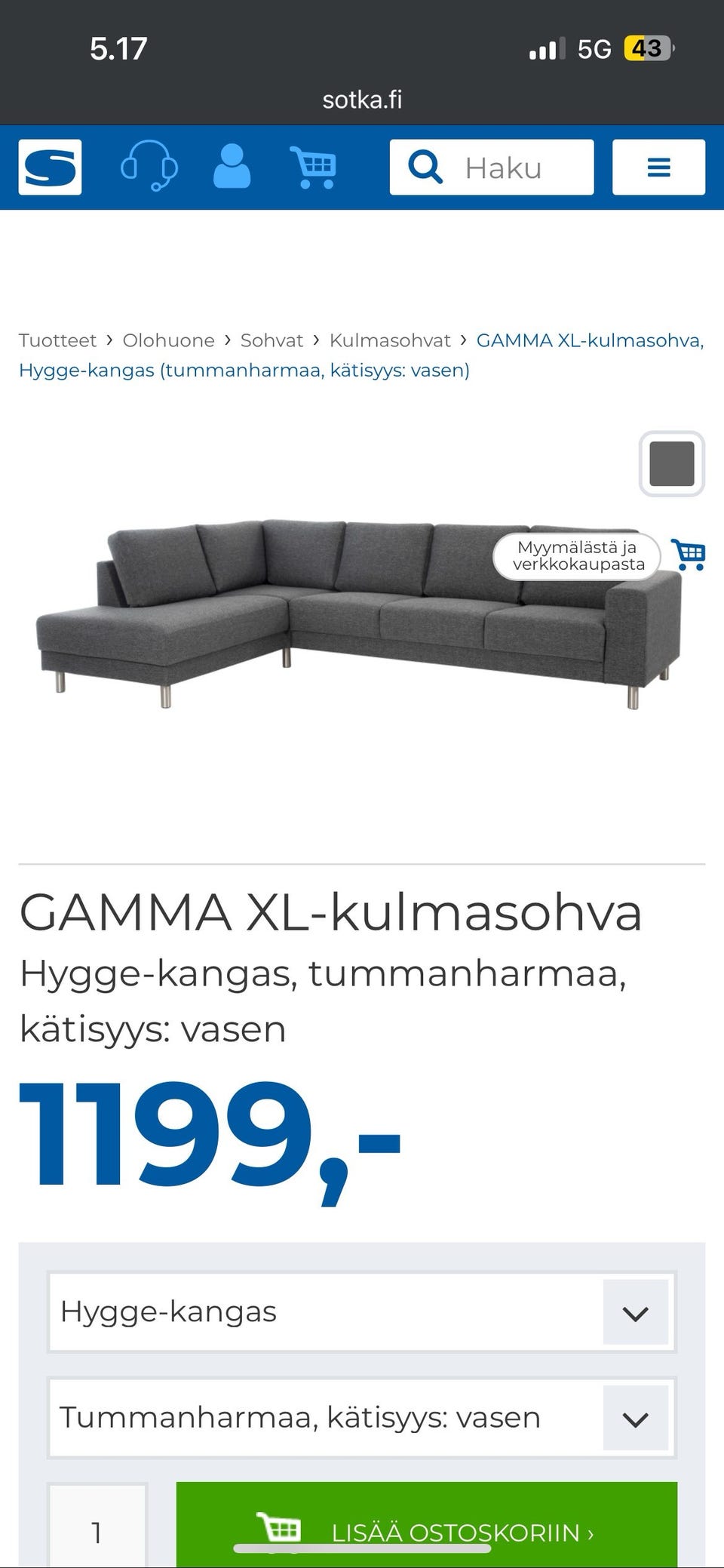View the GAMMA sofa product image
The height and width of the screenshot is (1568, 724).
coord(359,612)
